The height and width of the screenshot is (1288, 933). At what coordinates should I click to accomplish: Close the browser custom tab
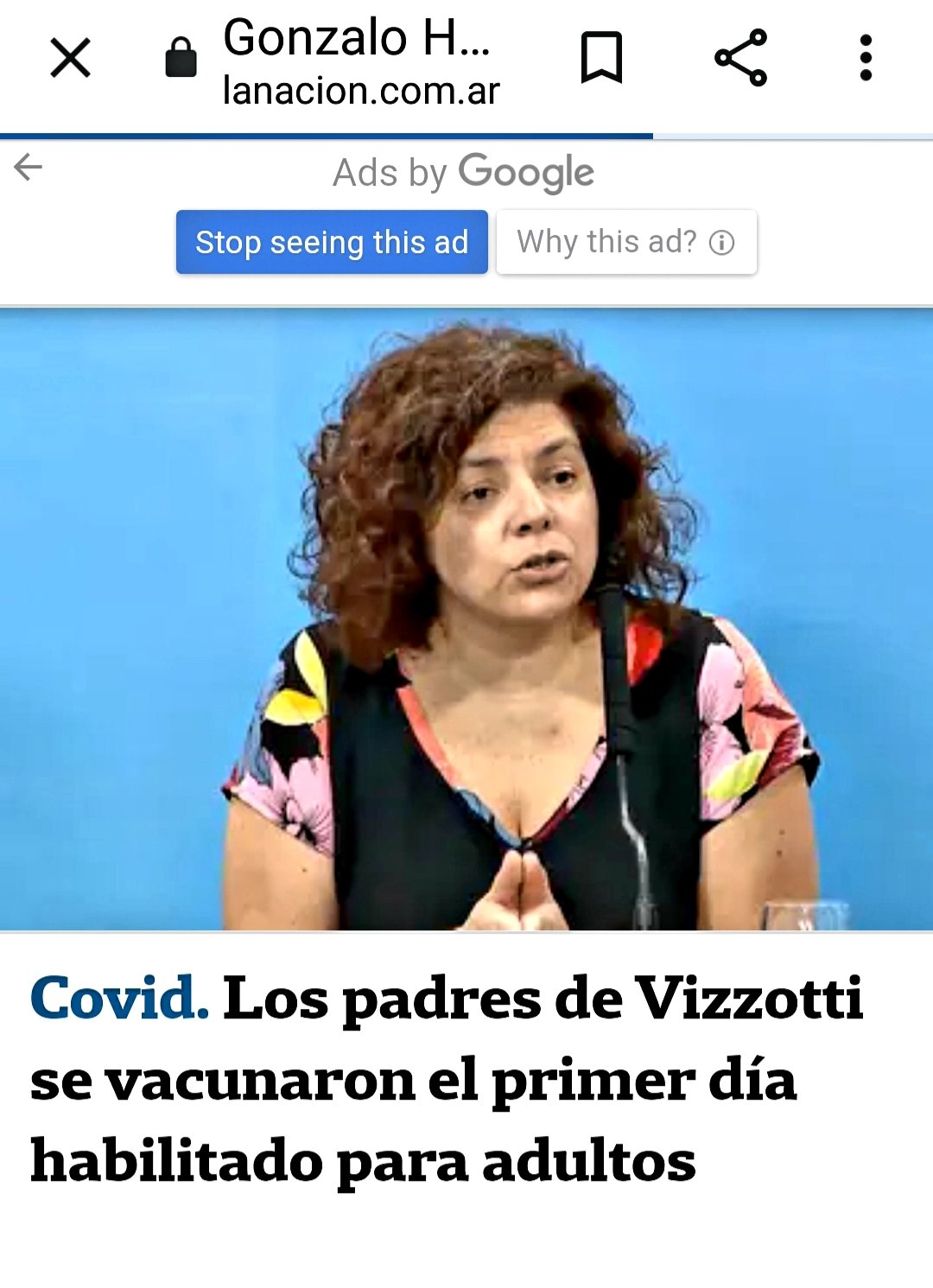(x=70, y=58)
